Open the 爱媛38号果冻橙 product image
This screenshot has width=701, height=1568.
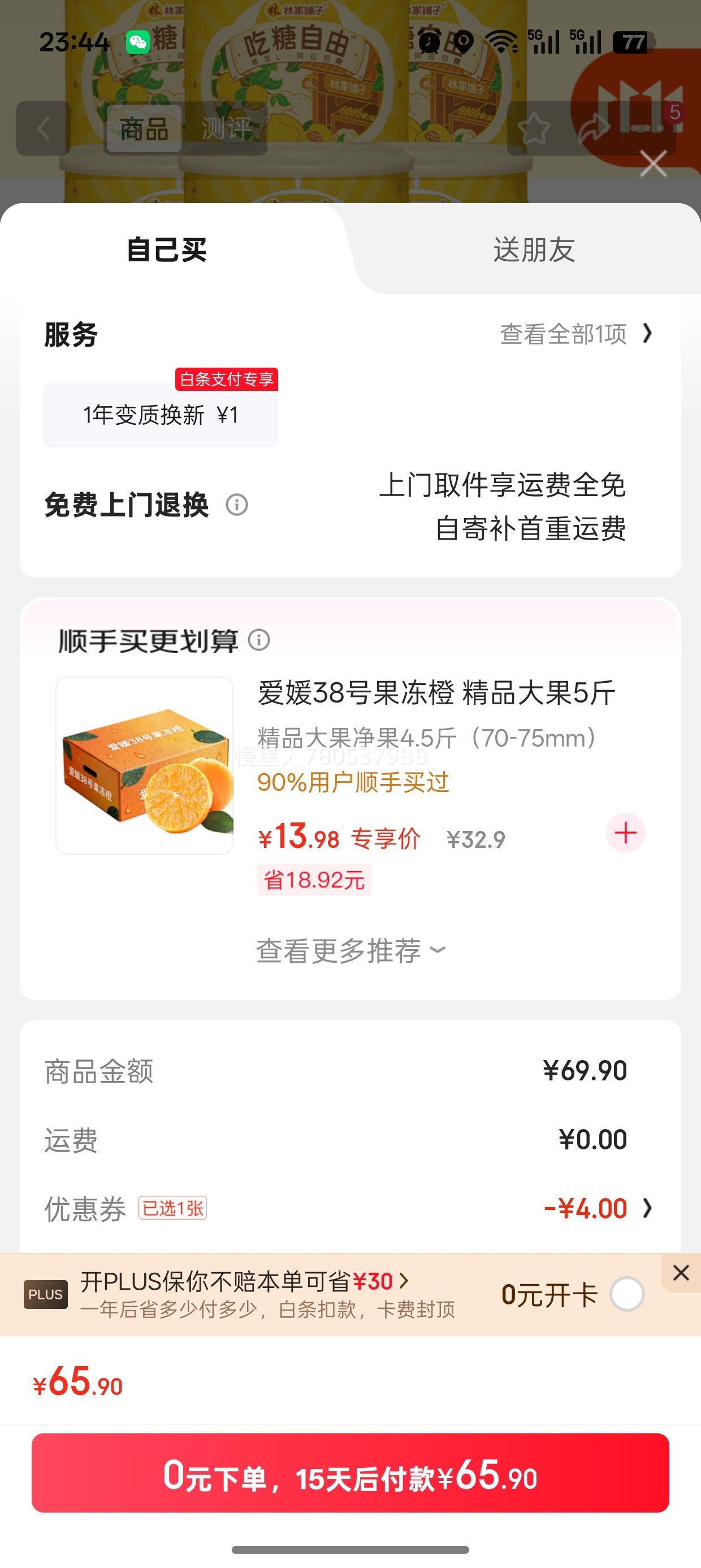point(145,765)
